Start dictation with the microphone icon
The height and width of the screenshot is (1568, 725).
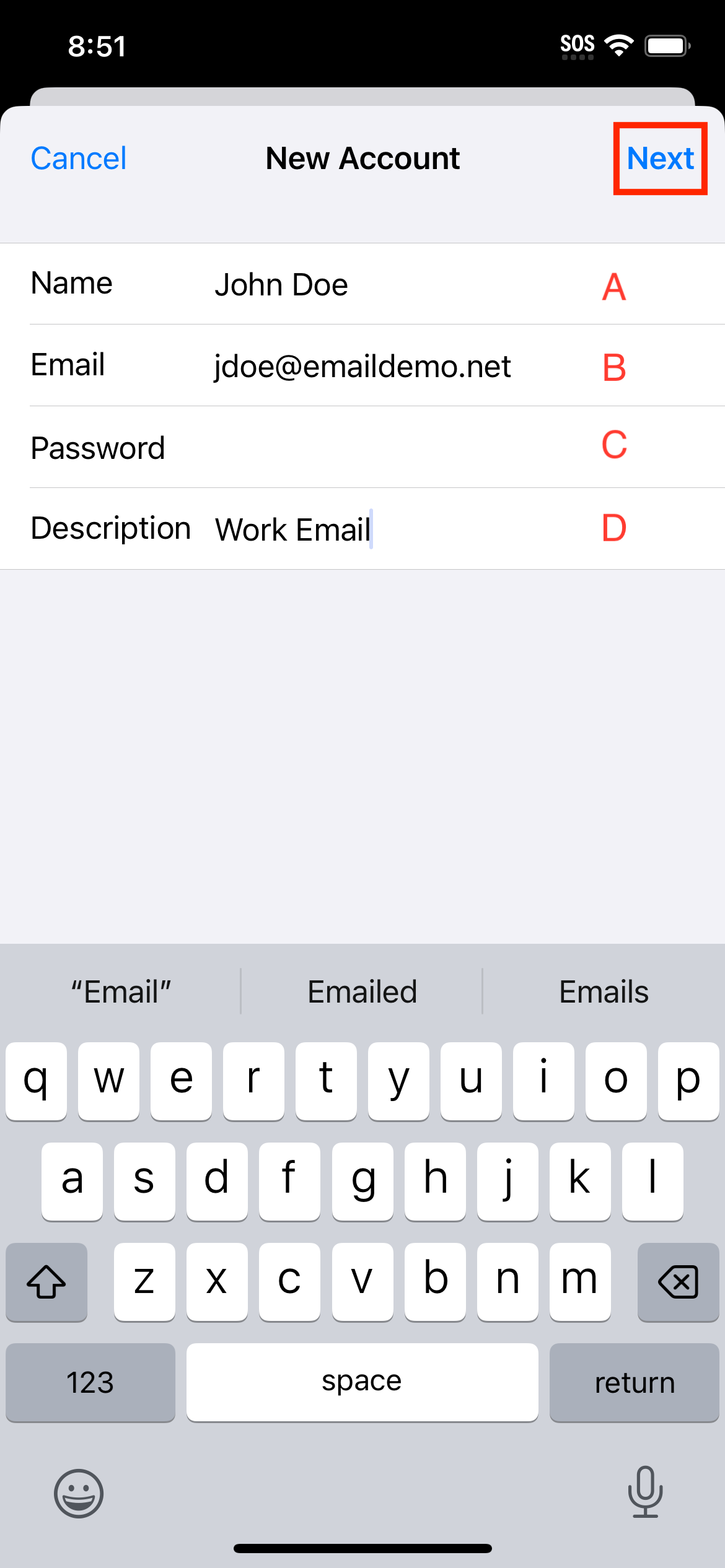[645, 1492]
